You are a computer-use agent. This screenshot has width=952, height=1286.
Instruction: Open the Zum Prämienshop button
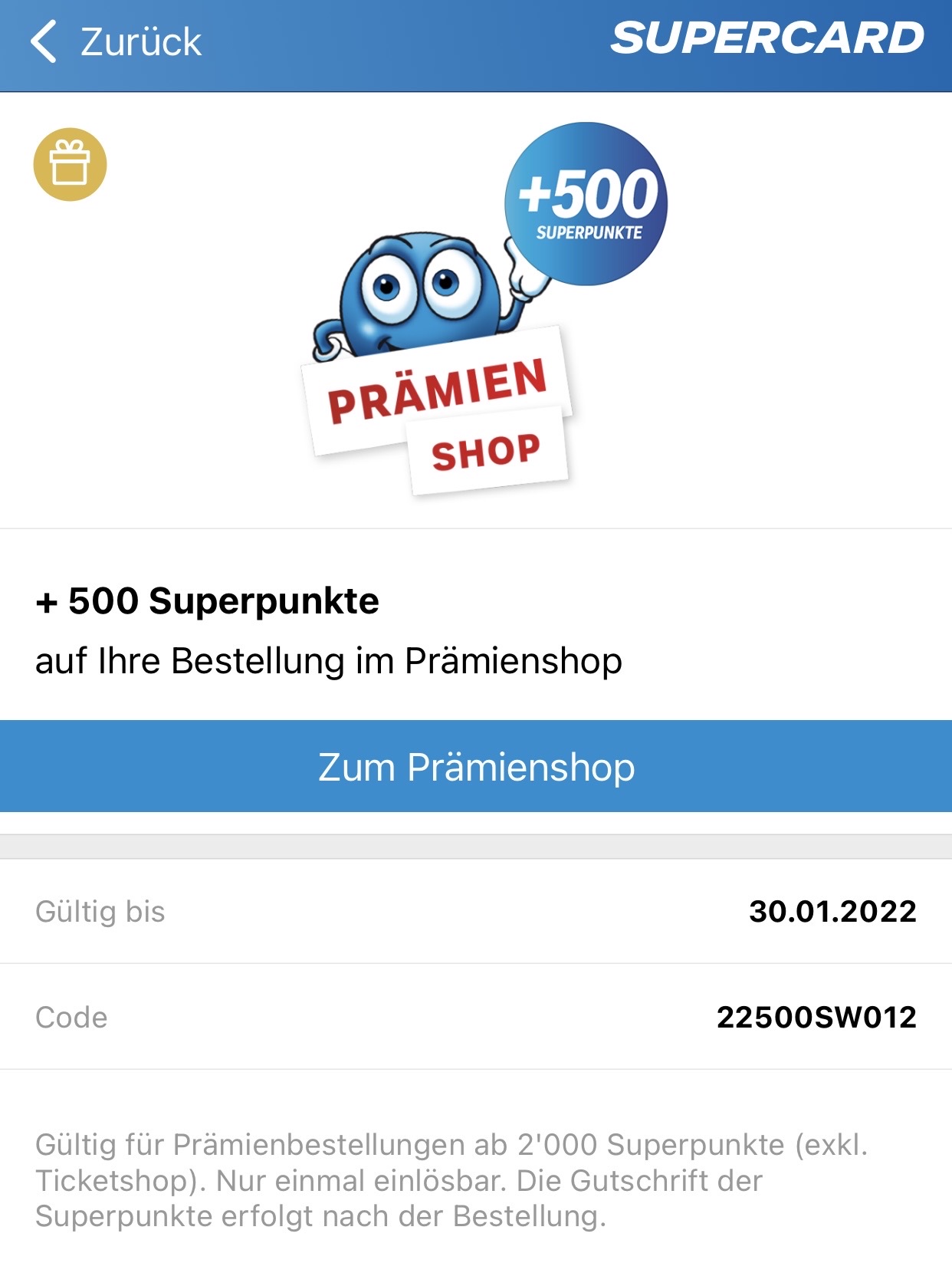coord(476,766)
